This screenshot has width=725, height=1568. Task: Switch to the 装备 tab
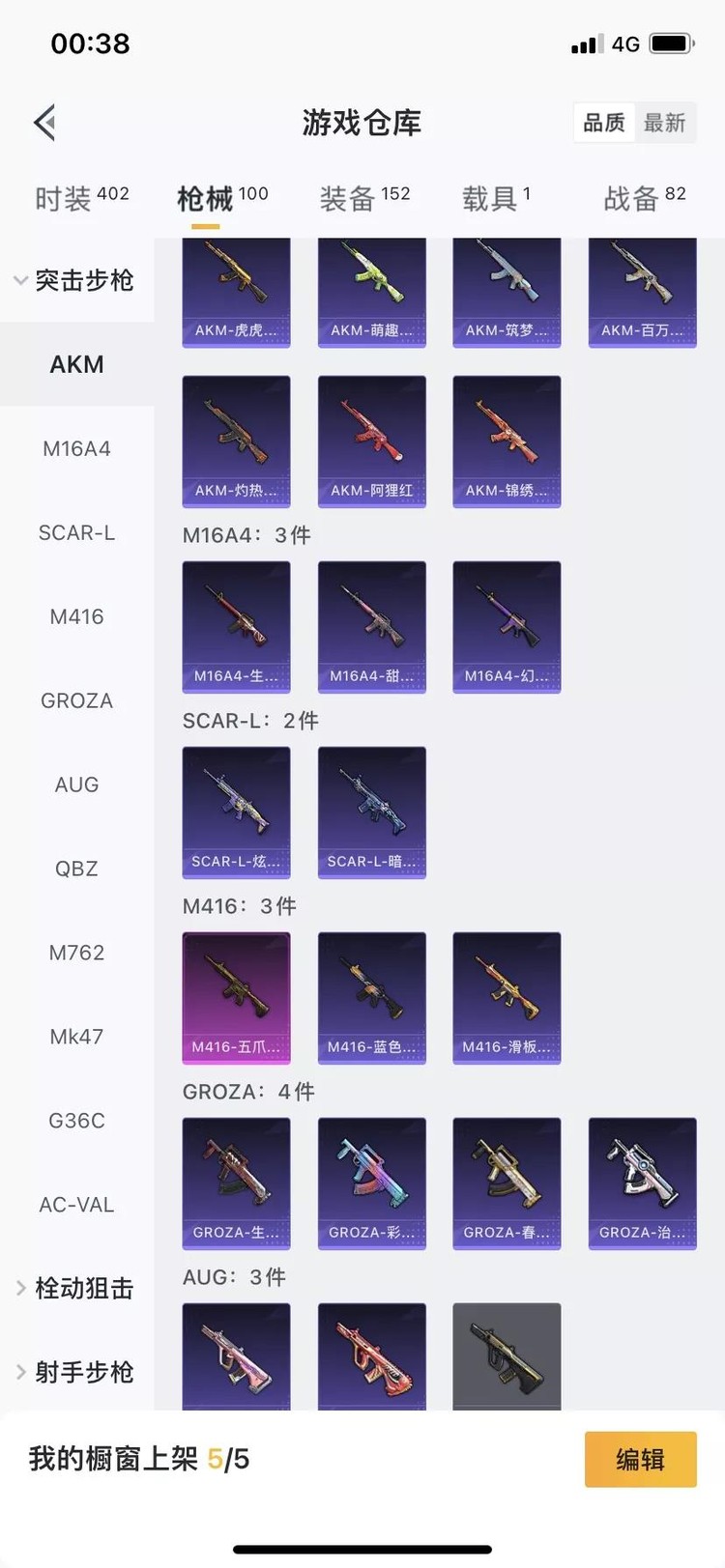(x=364, y=198)
